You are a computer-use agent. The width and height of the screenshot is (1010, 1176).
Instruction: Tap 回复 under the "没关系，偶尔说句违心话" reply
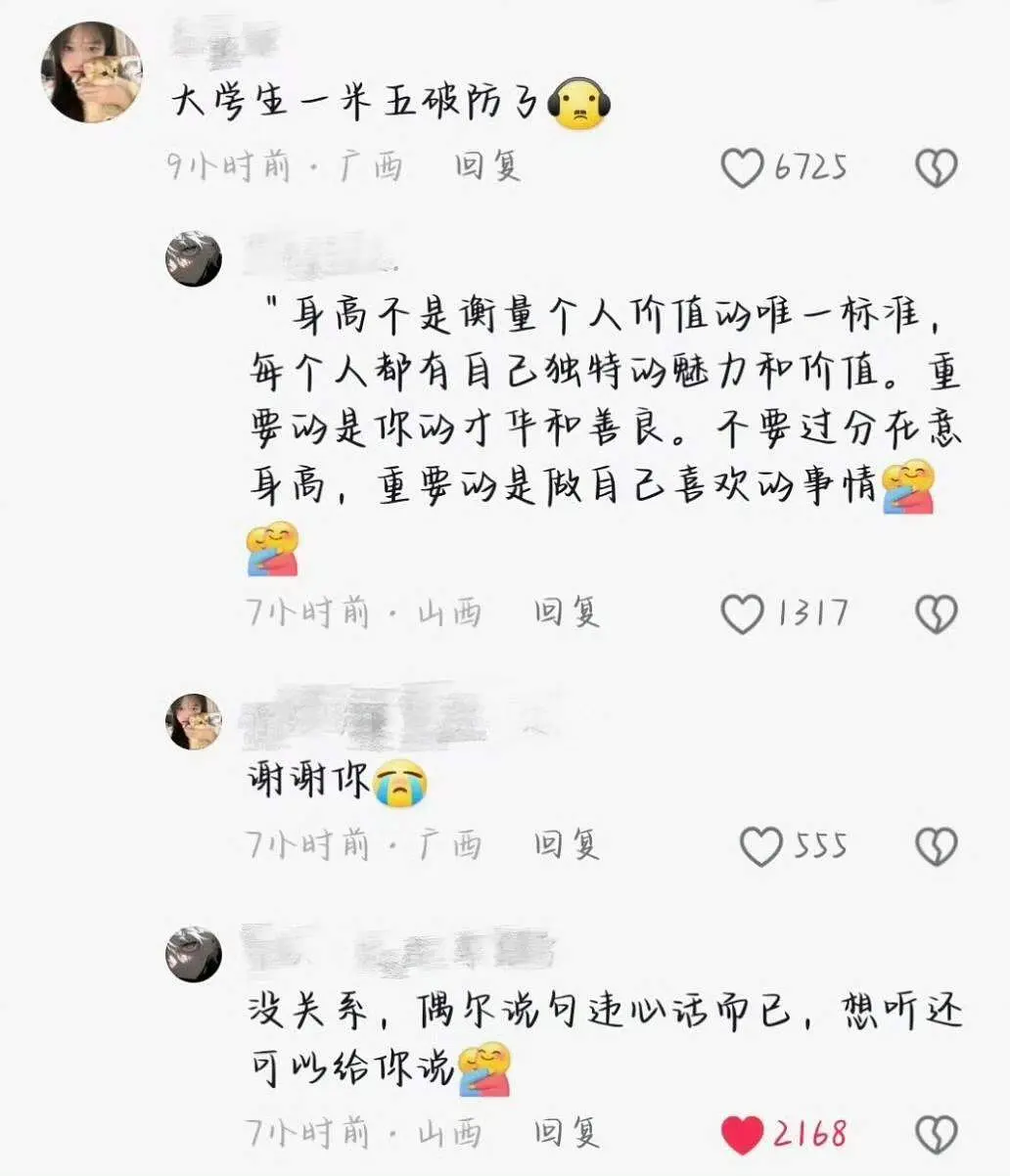(567, 1133)
